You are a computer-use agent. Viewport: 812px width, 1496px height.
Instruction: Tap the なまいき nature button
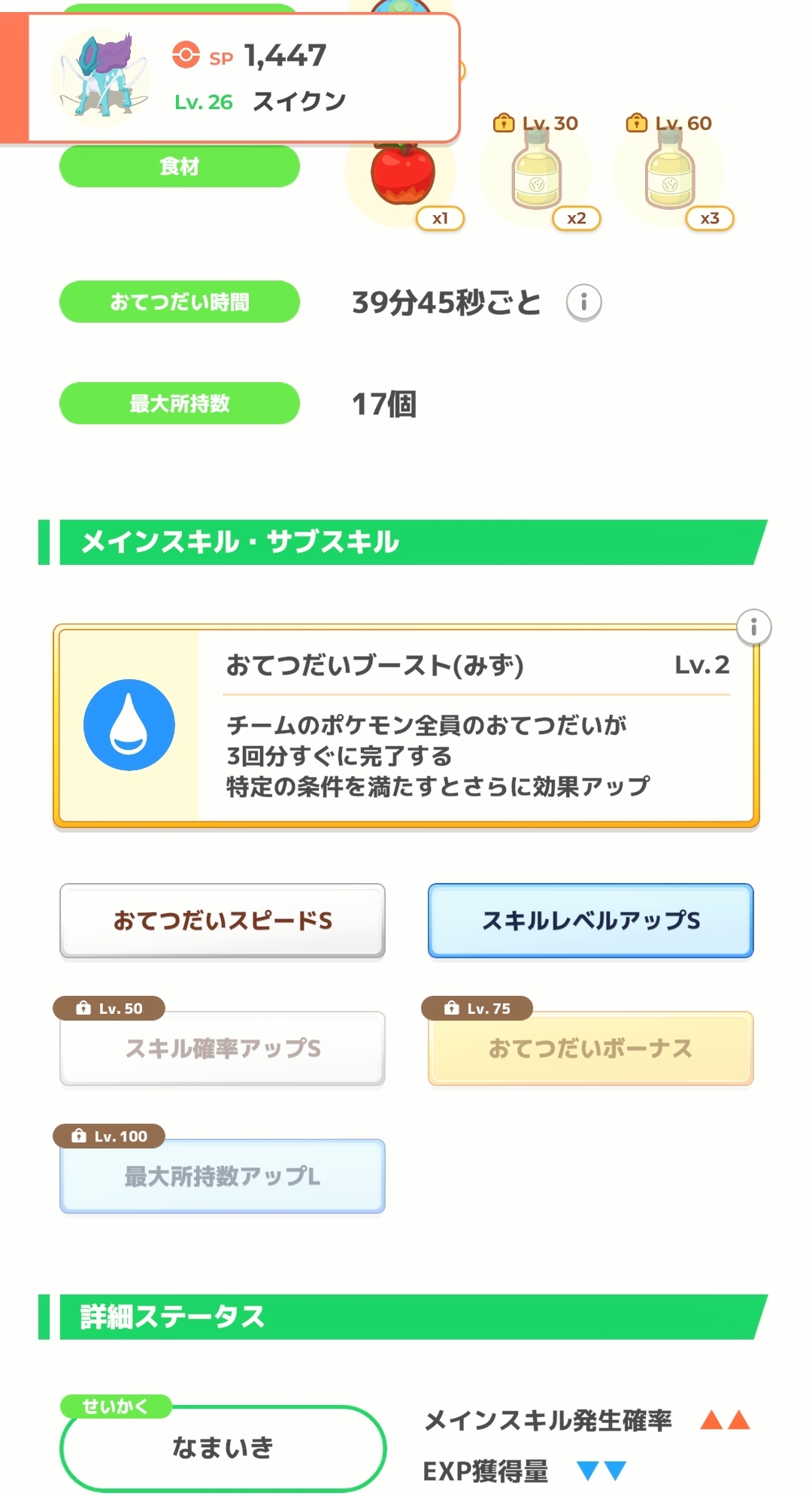(223, 1447)
